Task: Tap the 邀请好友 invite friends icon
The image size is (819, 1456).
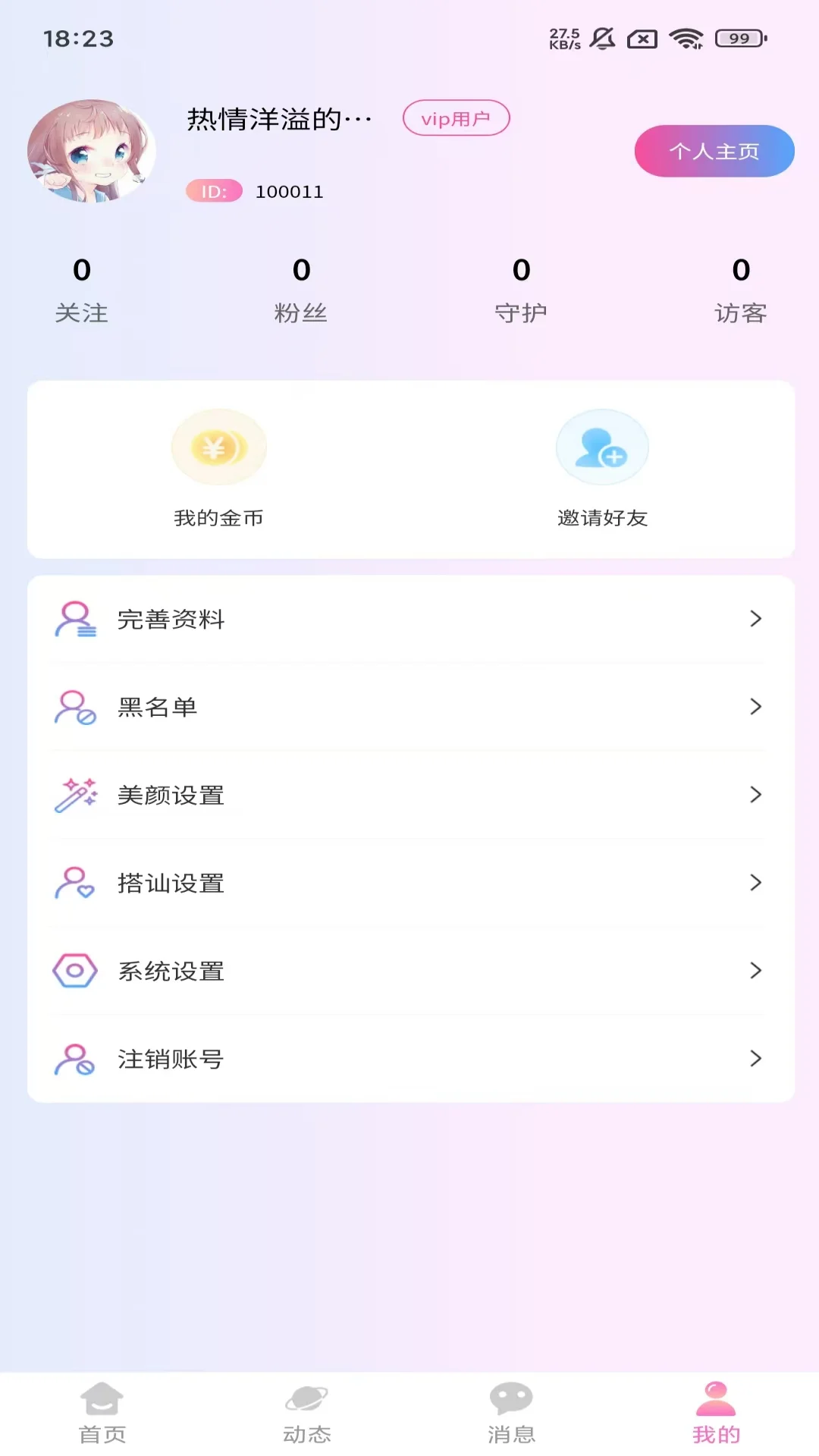Action: click(x=601, y=447)
